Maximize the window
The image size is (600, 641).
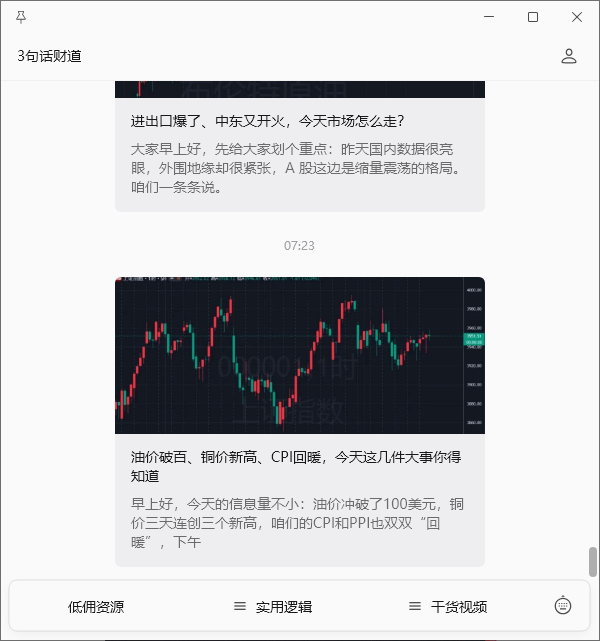[x=533, y=17]
